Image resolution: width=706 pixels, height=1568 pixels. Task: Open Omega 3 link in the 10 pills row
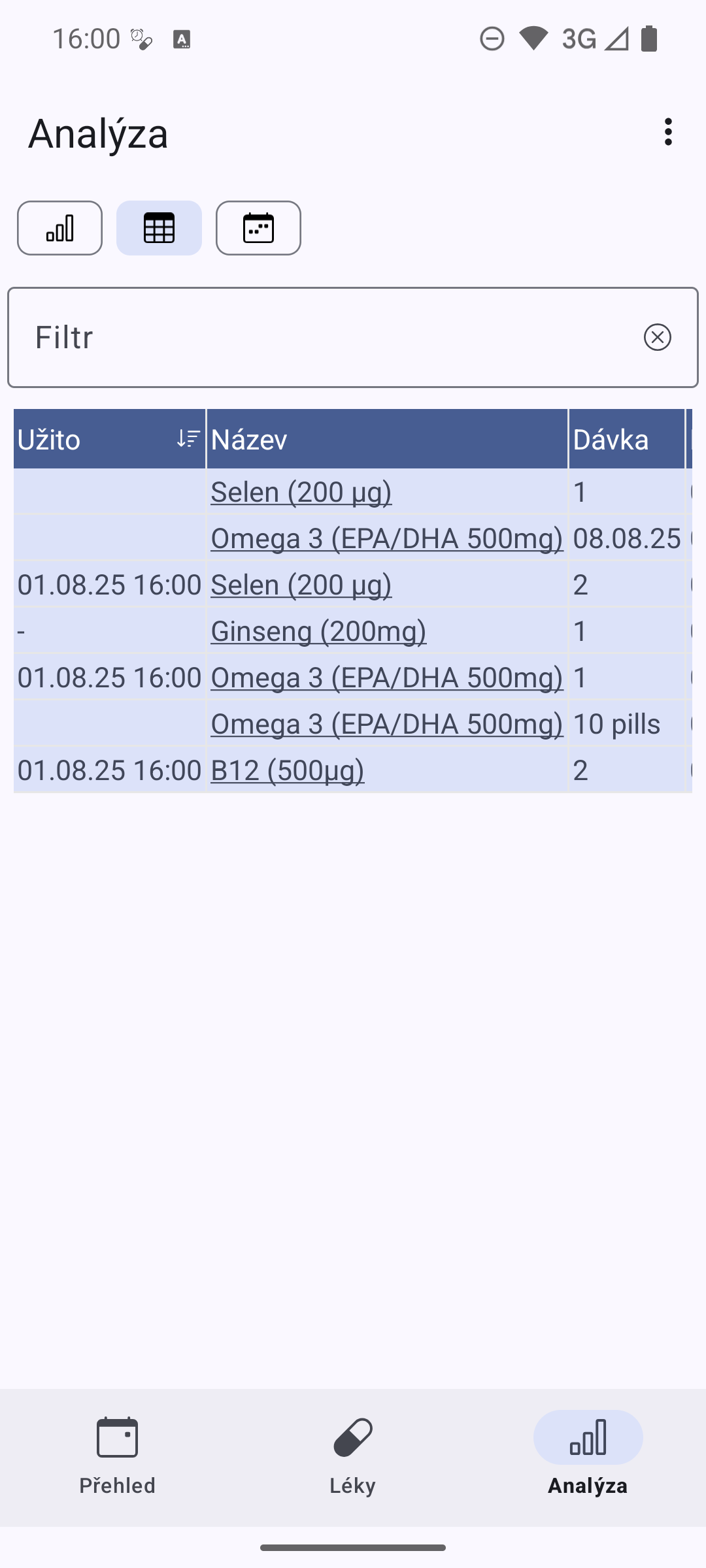[x=386, y=724]
